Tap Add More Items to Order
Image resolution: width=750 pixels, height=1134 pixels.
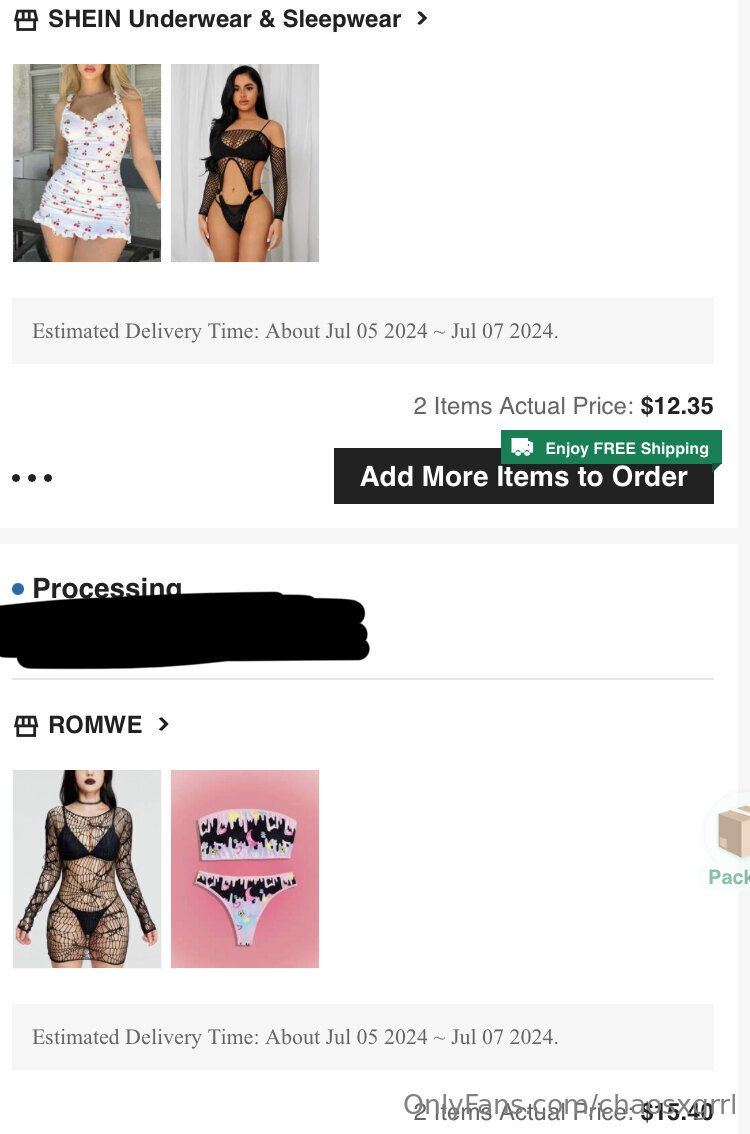point(523,476)
